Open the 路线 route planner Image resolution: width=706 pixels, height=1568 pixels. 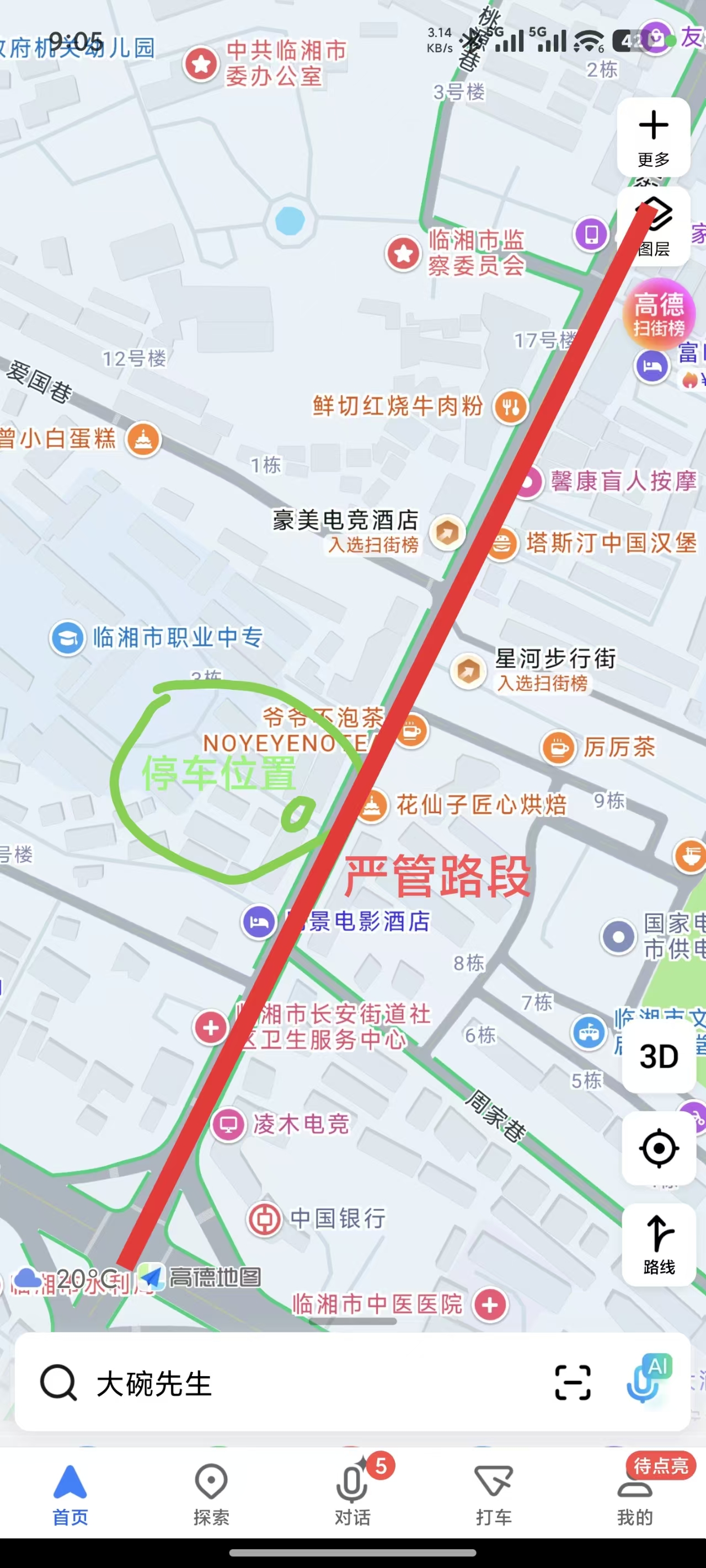(x=659, y=1245)
